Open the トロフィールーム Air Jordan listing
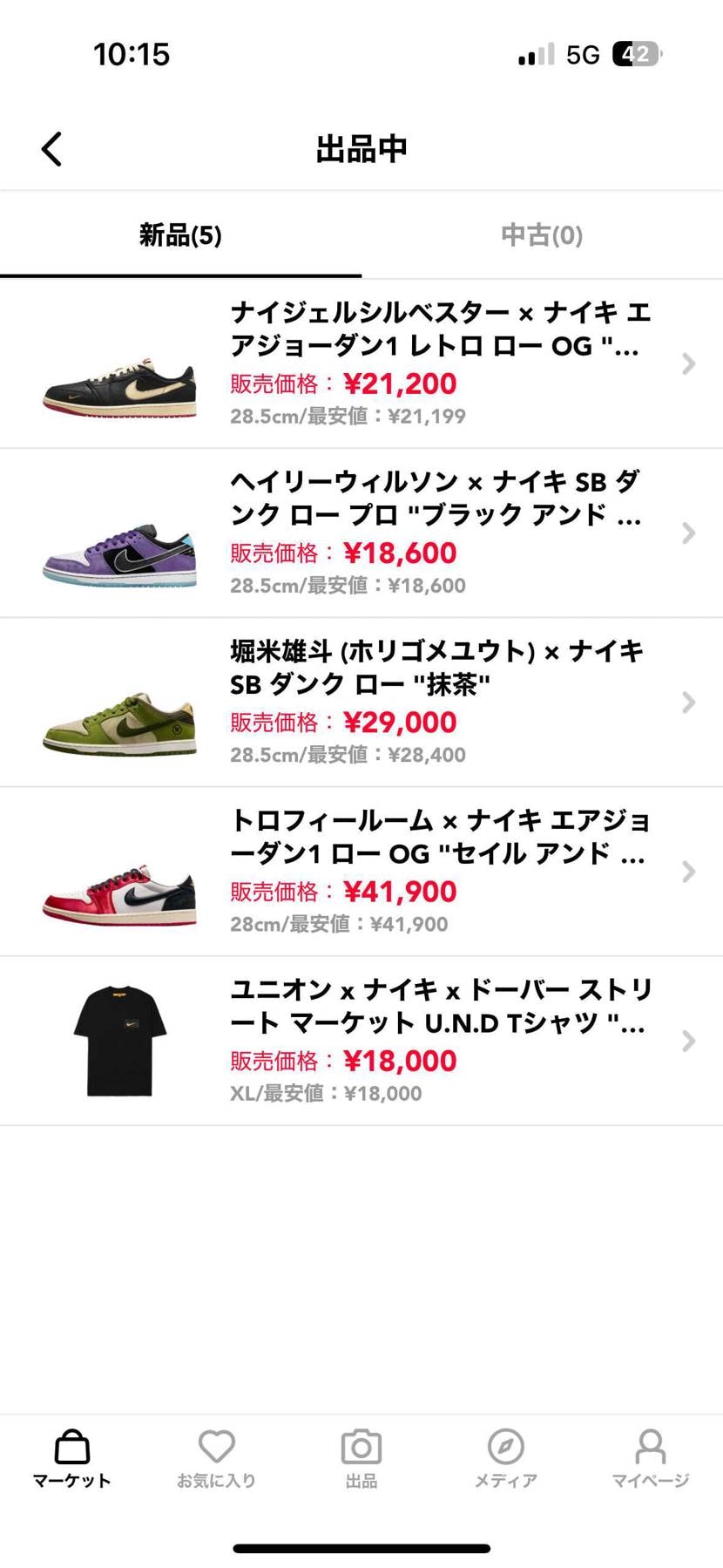Viewport: 723px width, 1568px height. [361, 871]
